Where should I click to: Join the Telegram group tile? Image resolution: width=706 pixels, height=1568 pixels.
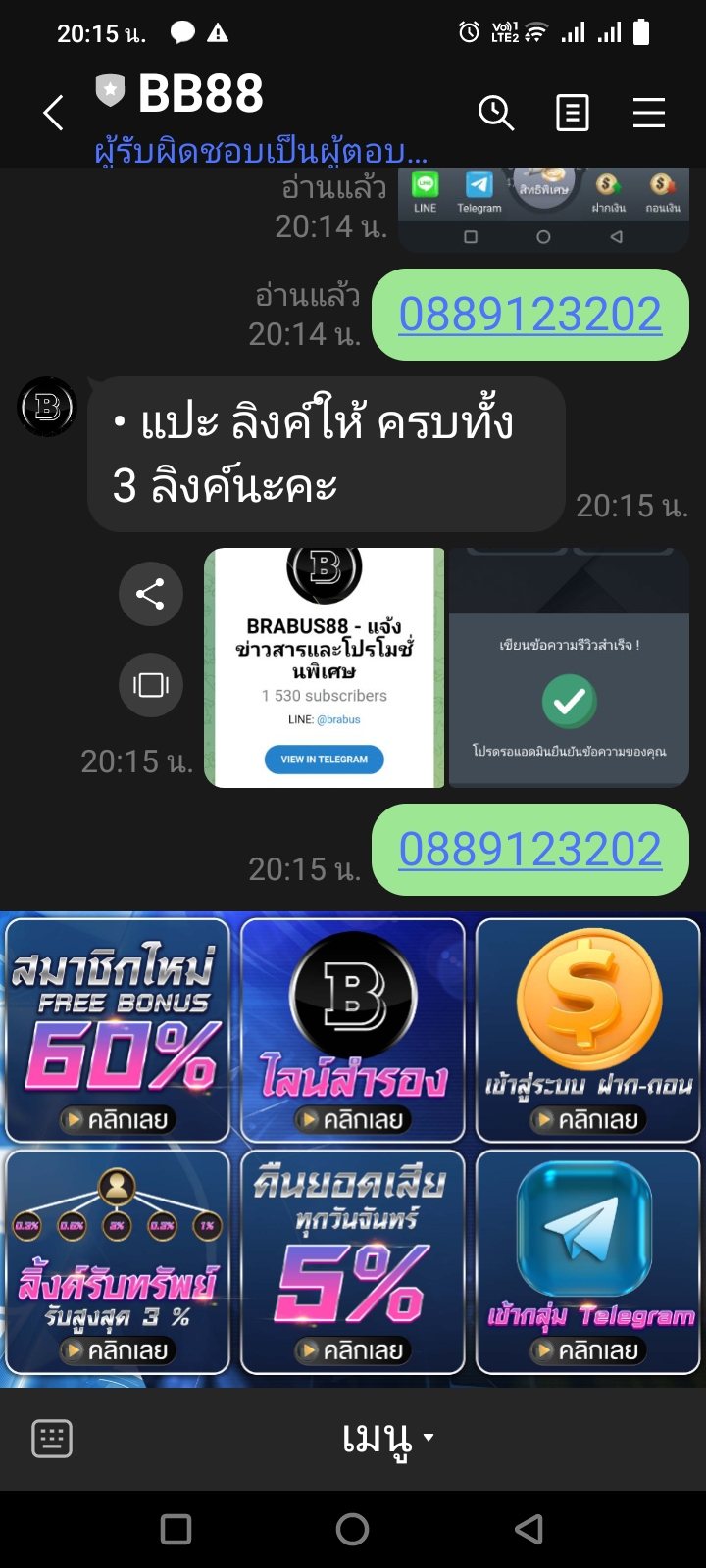[x=588, y=1262]
